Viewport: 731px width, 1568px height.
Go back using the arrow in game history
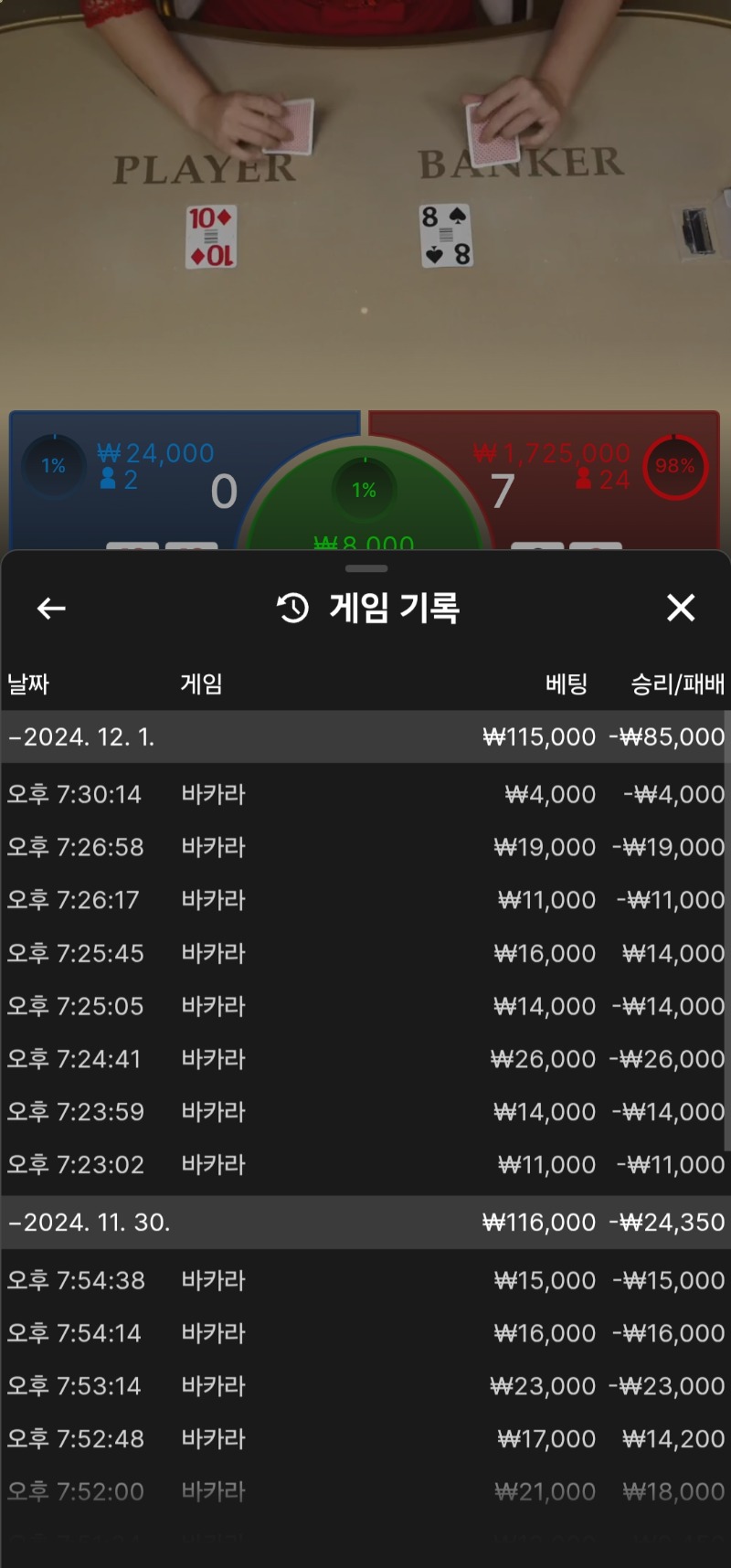(51, 609)
